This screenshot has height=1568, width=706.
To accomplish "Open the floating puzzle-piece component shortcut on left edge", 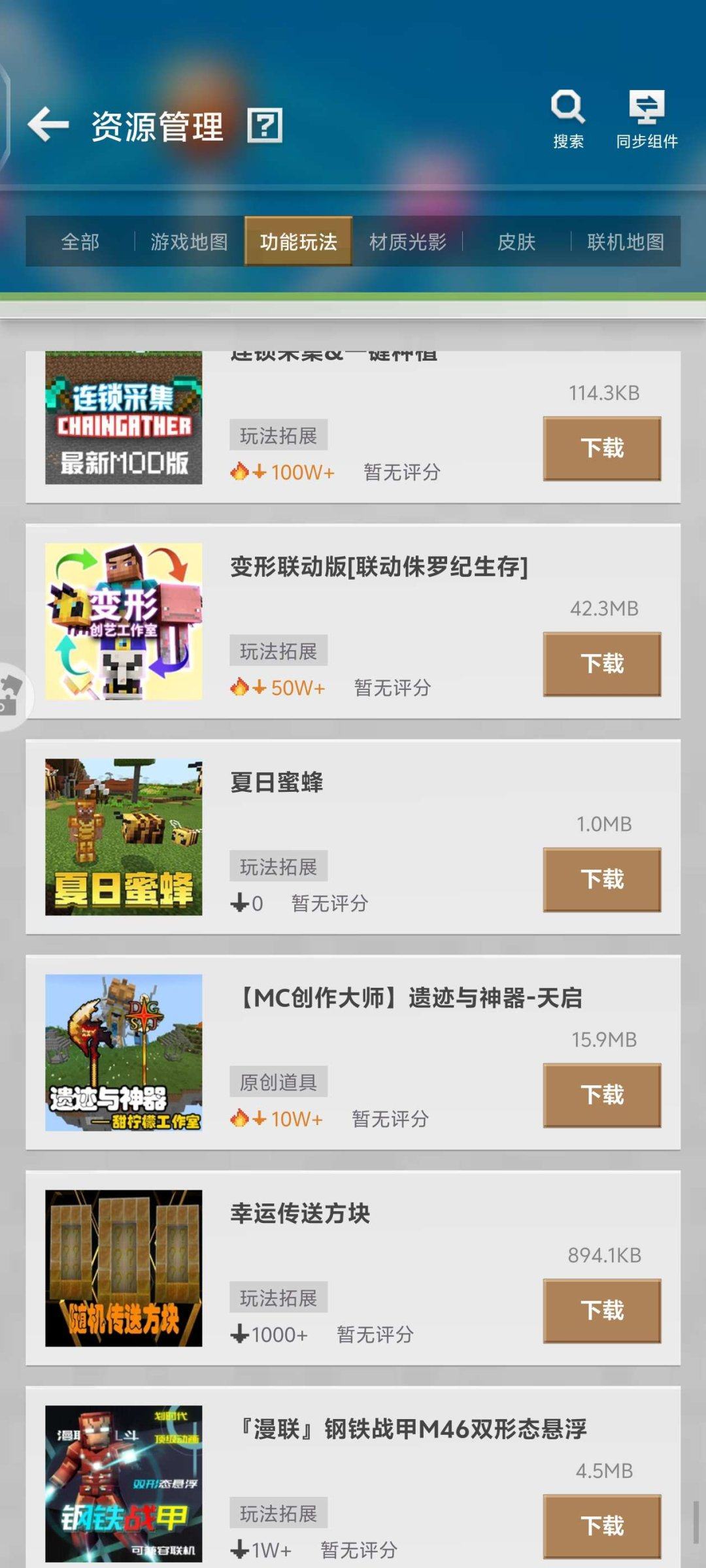I will coord(10,694).
